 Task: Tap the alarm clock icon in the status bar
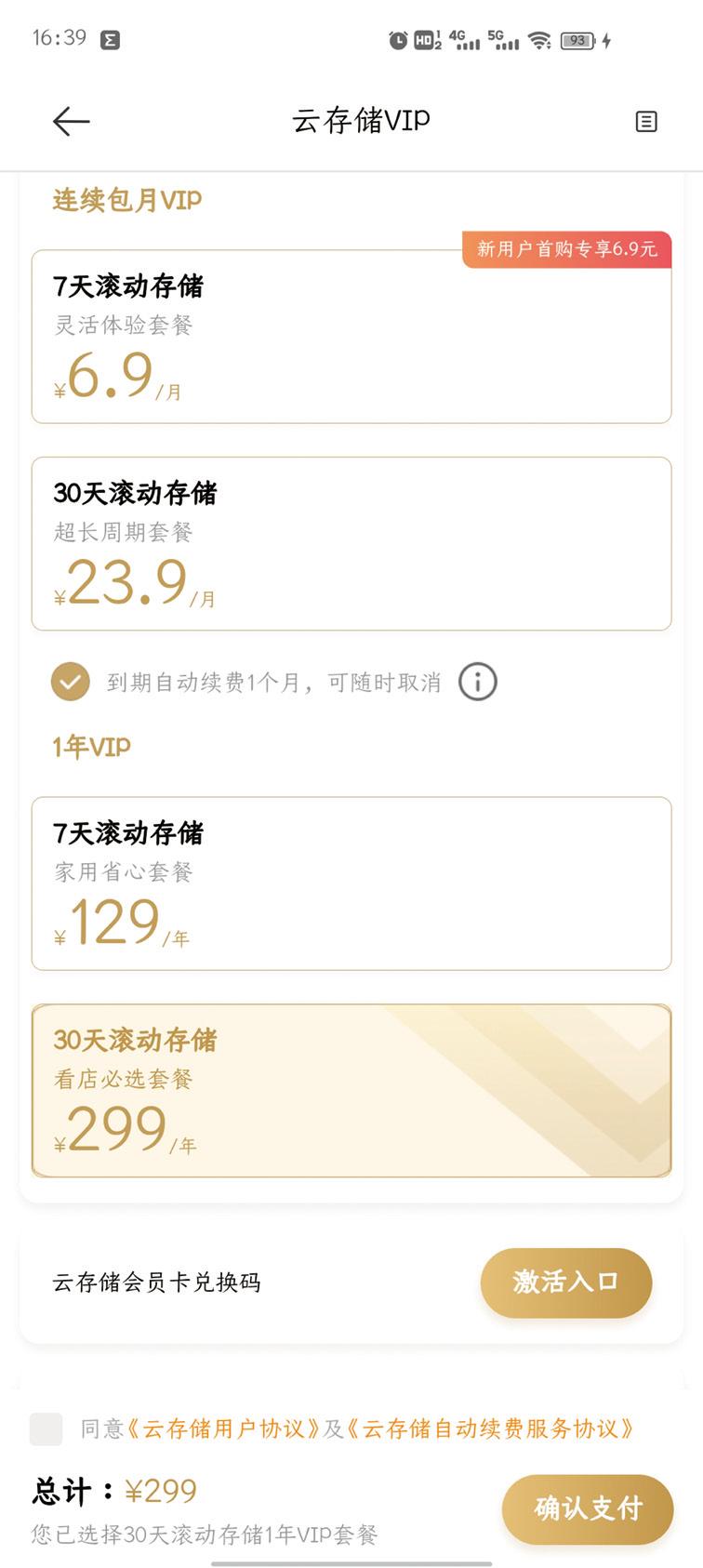[x=399, y=39]
